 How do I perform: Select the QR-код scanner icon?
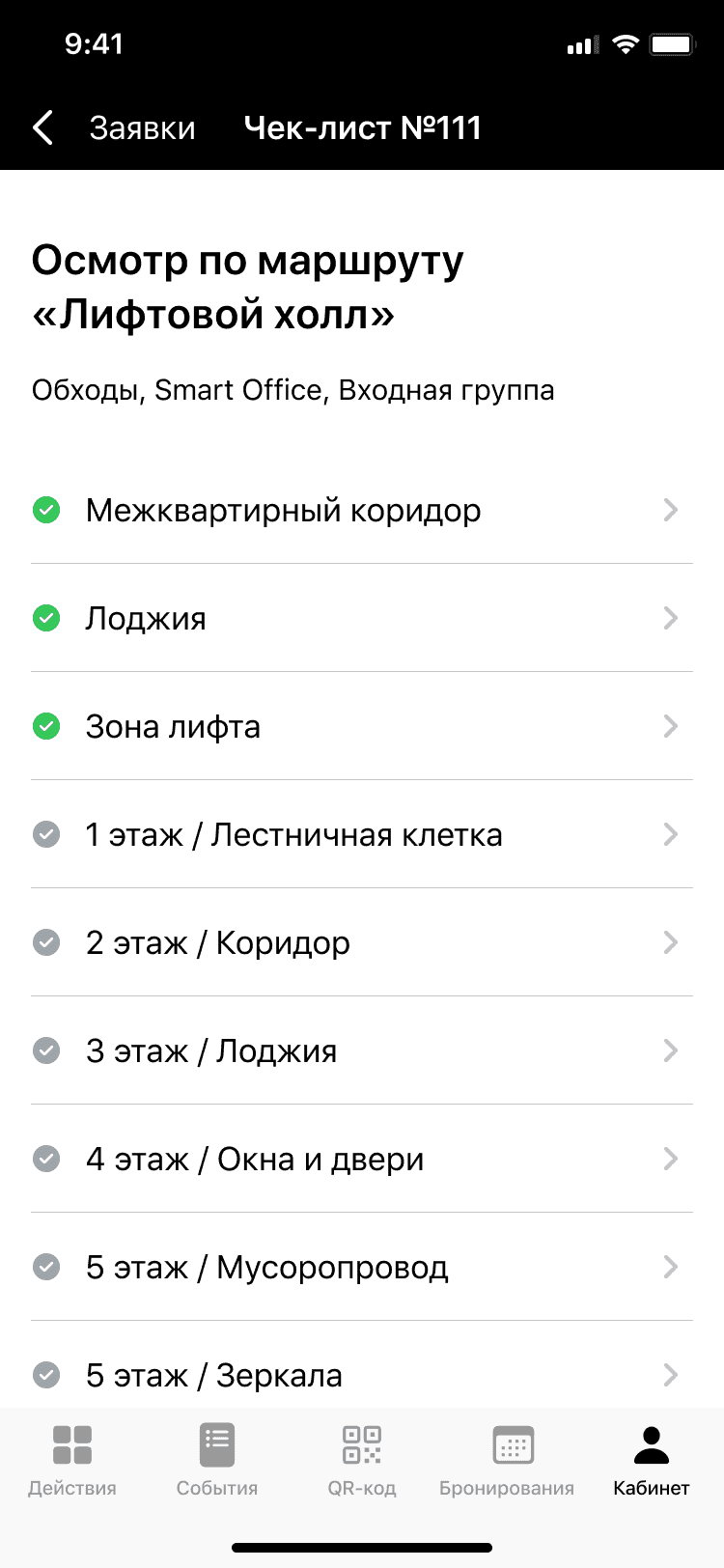click(362, 1443)
